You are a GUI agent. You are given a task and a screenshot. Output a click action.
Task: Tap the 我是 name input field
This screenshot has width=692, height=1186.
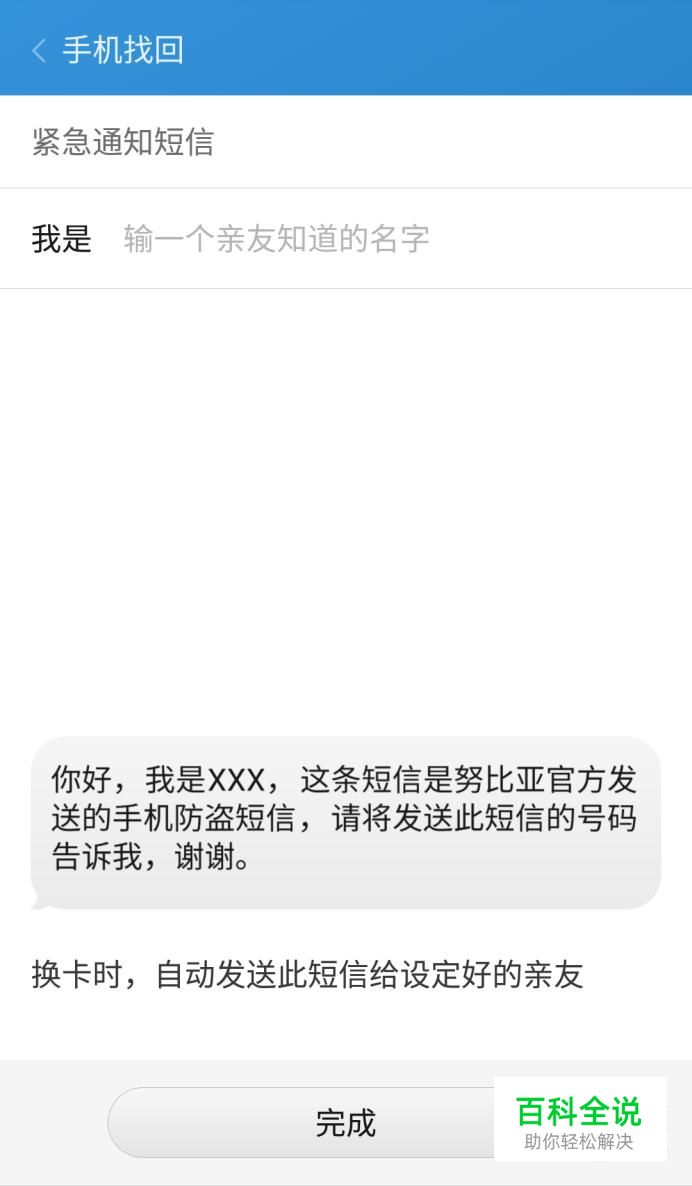pos(406,239)
